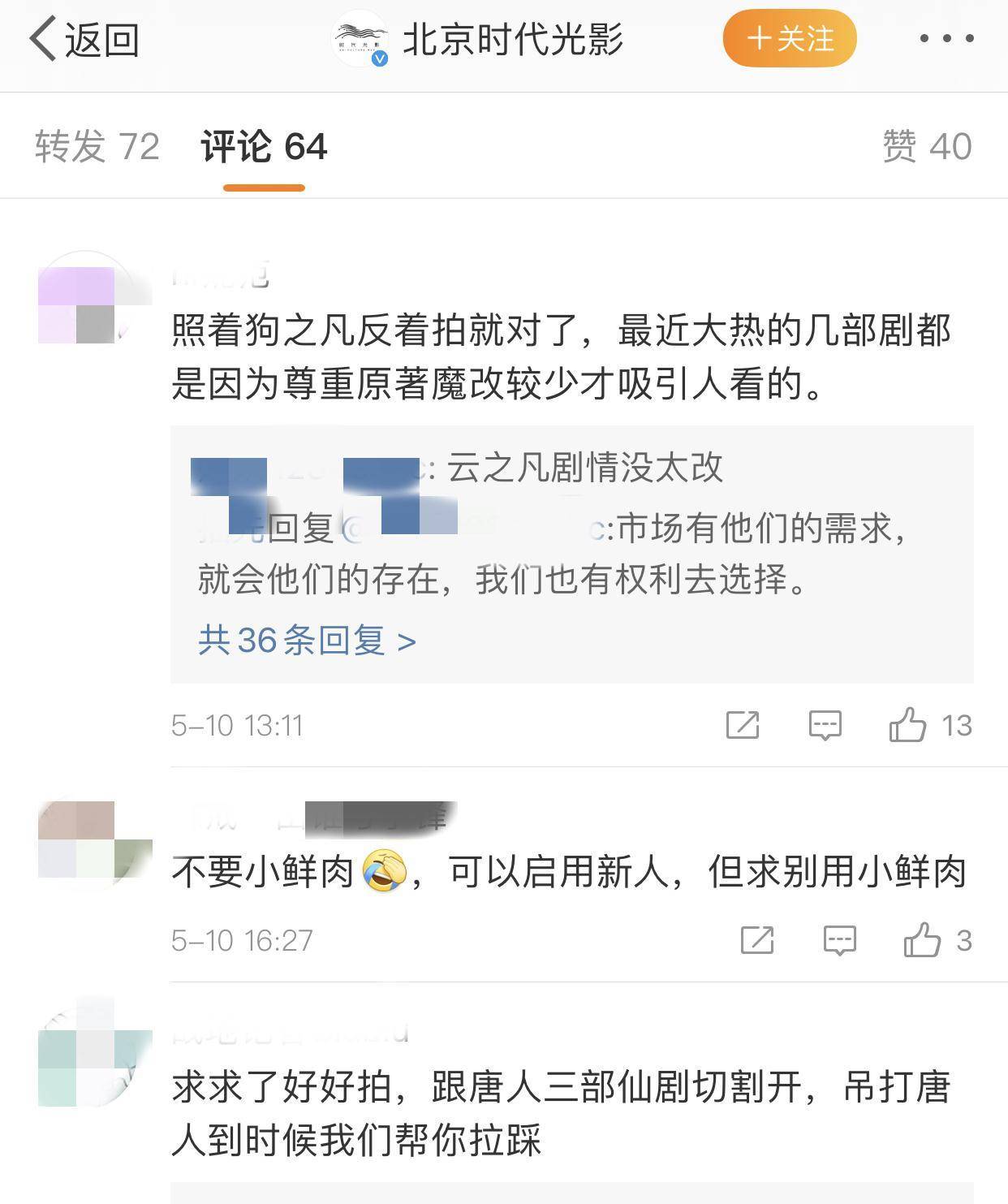Go back using 返回 button
1008x1204 pixels.
tap(84, 39)
